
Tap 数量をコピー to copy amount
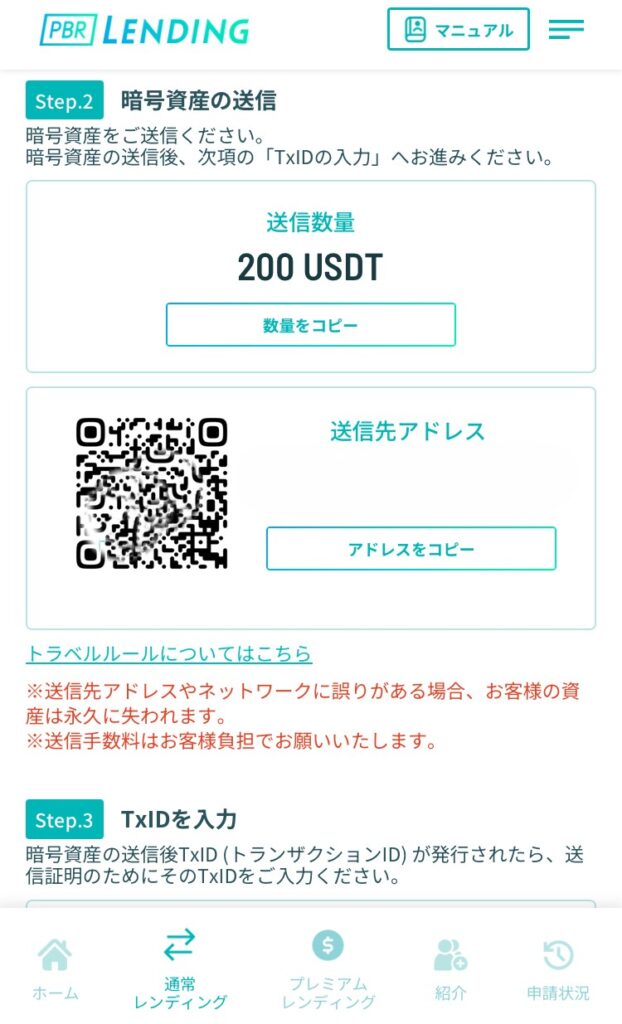pos(310,325)
